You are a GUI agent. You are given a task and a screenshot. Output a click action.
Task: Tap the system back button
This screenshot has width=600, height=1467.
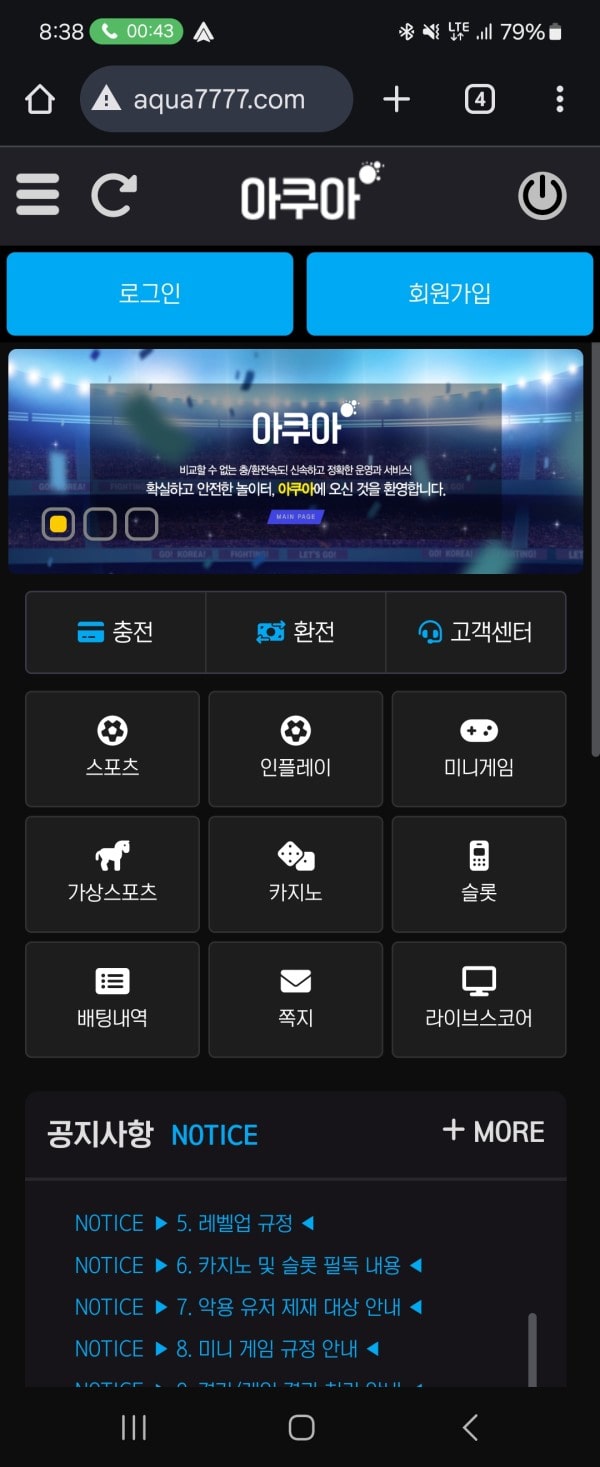click(470, 1427)
